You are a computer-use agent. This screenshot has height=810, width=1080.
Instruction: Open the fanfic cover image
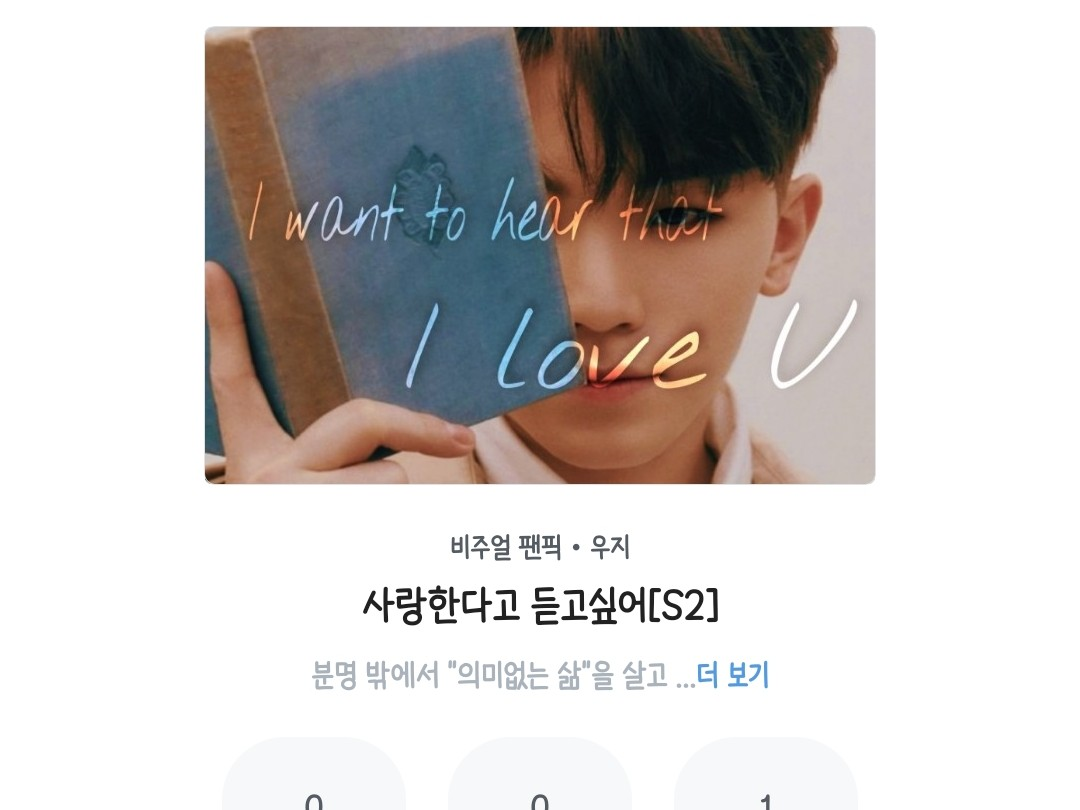(540, 255)
